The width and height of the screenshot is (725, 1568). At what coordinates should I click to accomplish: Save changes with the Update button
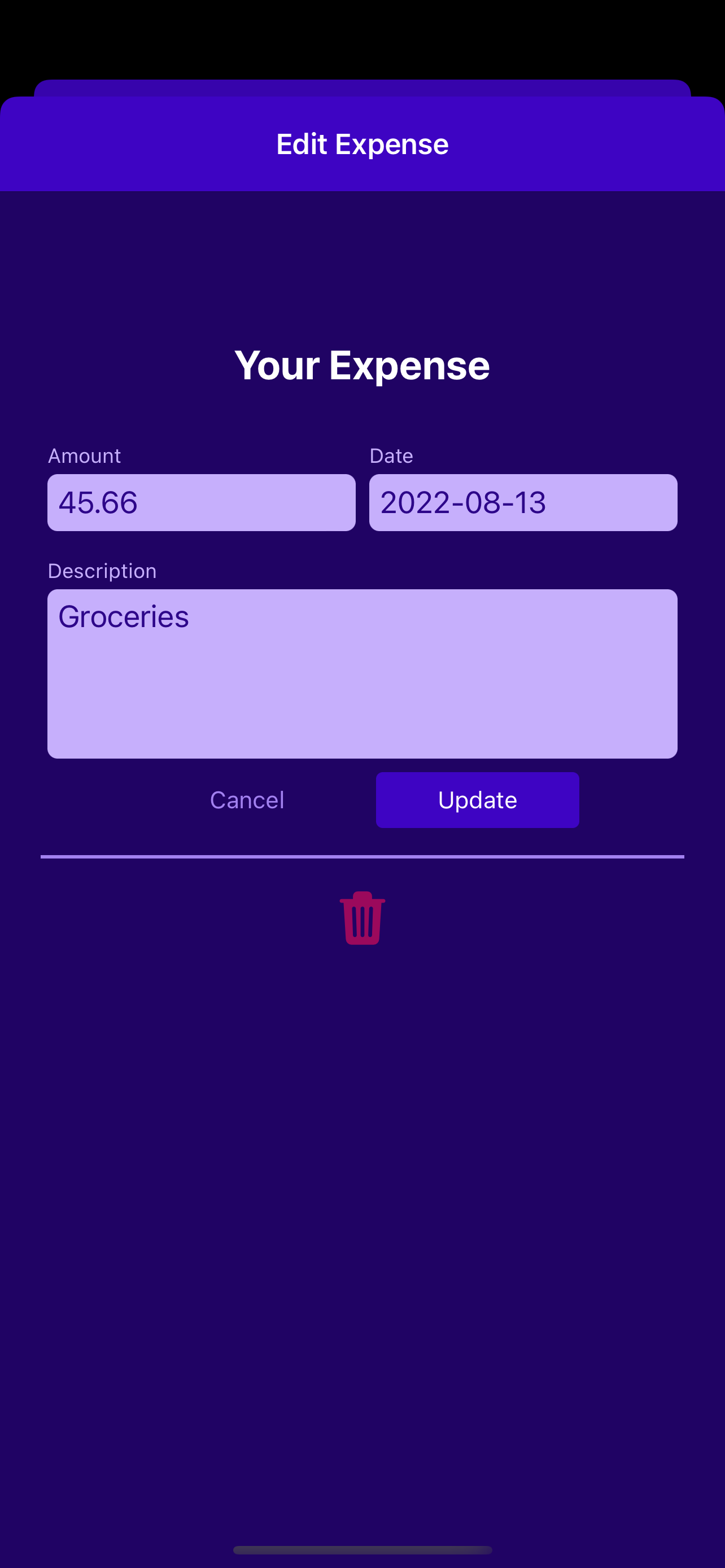pyautogui.click(x=477, y=800)
